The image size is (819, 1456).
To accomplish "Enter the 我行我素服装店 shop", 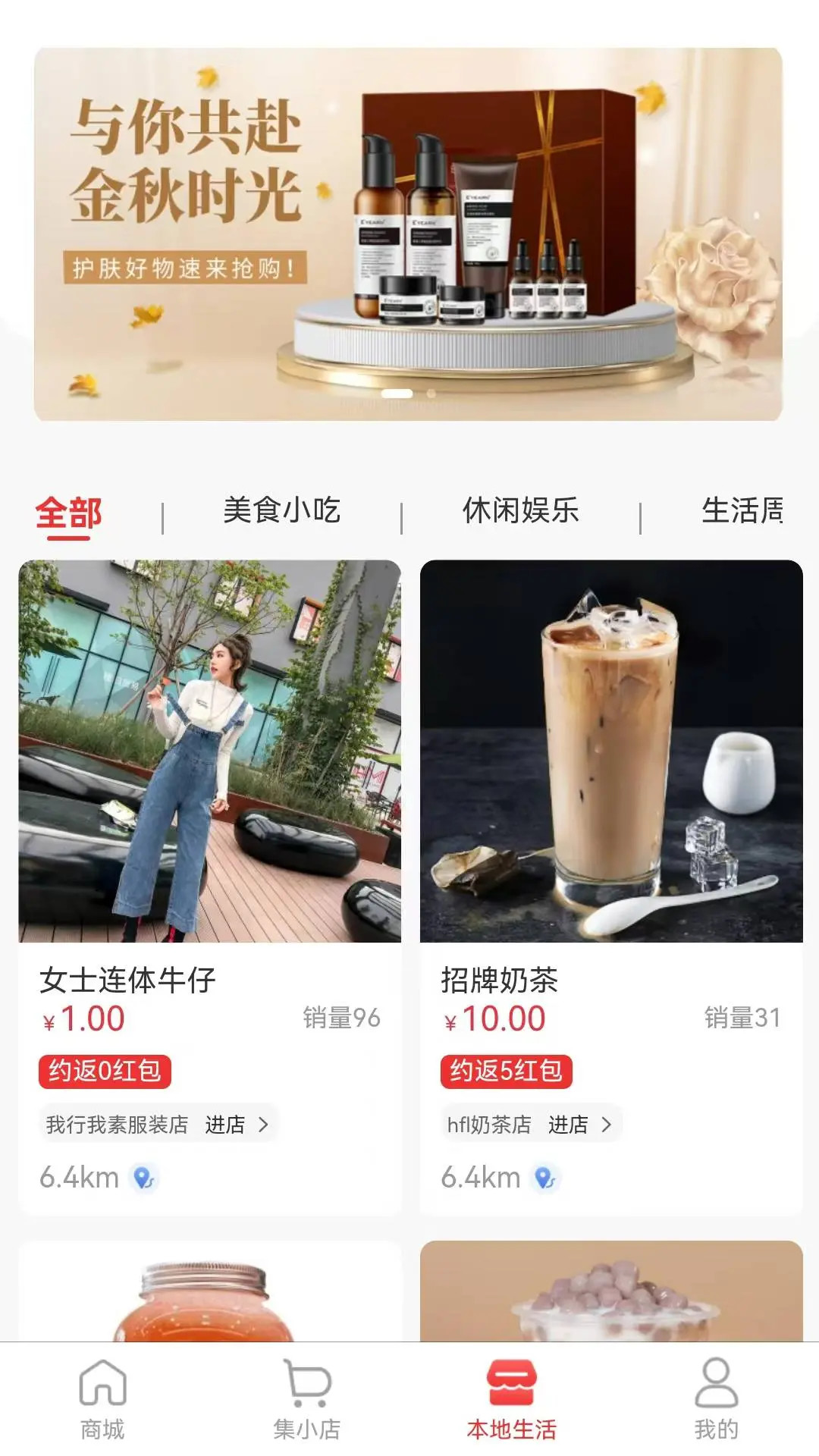I will 158,1124.
